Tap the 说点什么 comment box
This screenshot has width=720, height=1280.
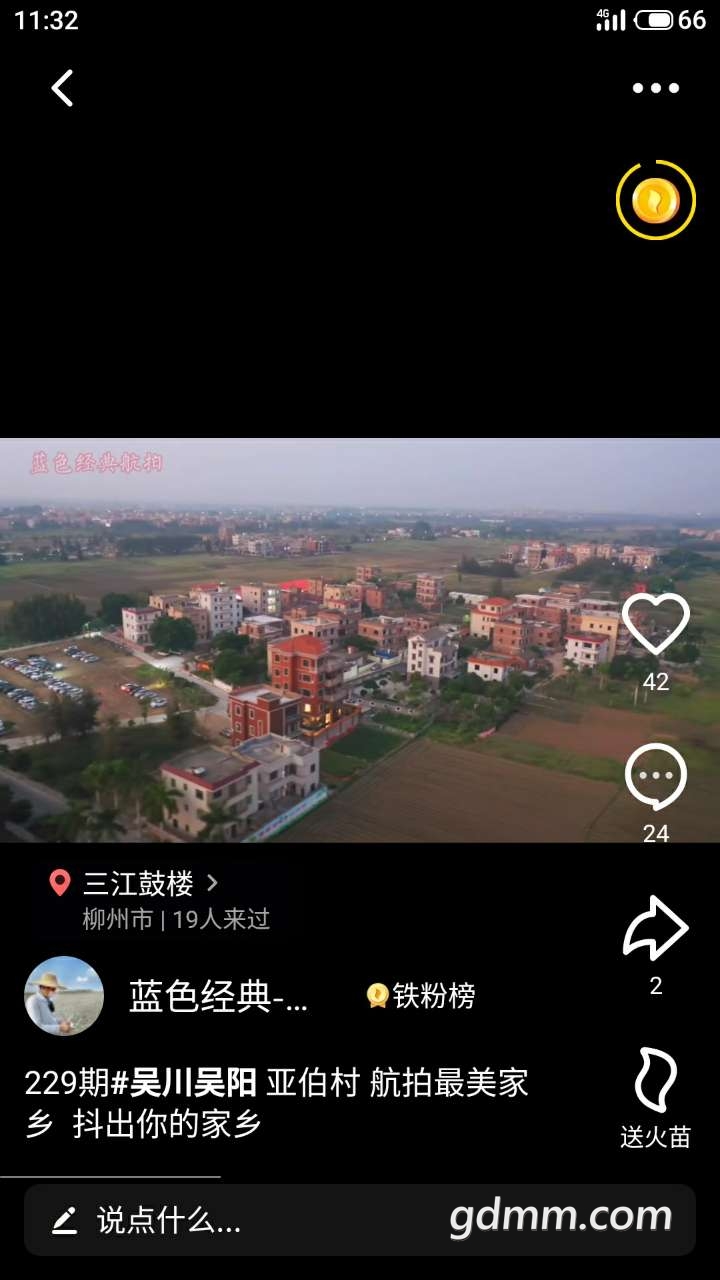click(170, 1220)
